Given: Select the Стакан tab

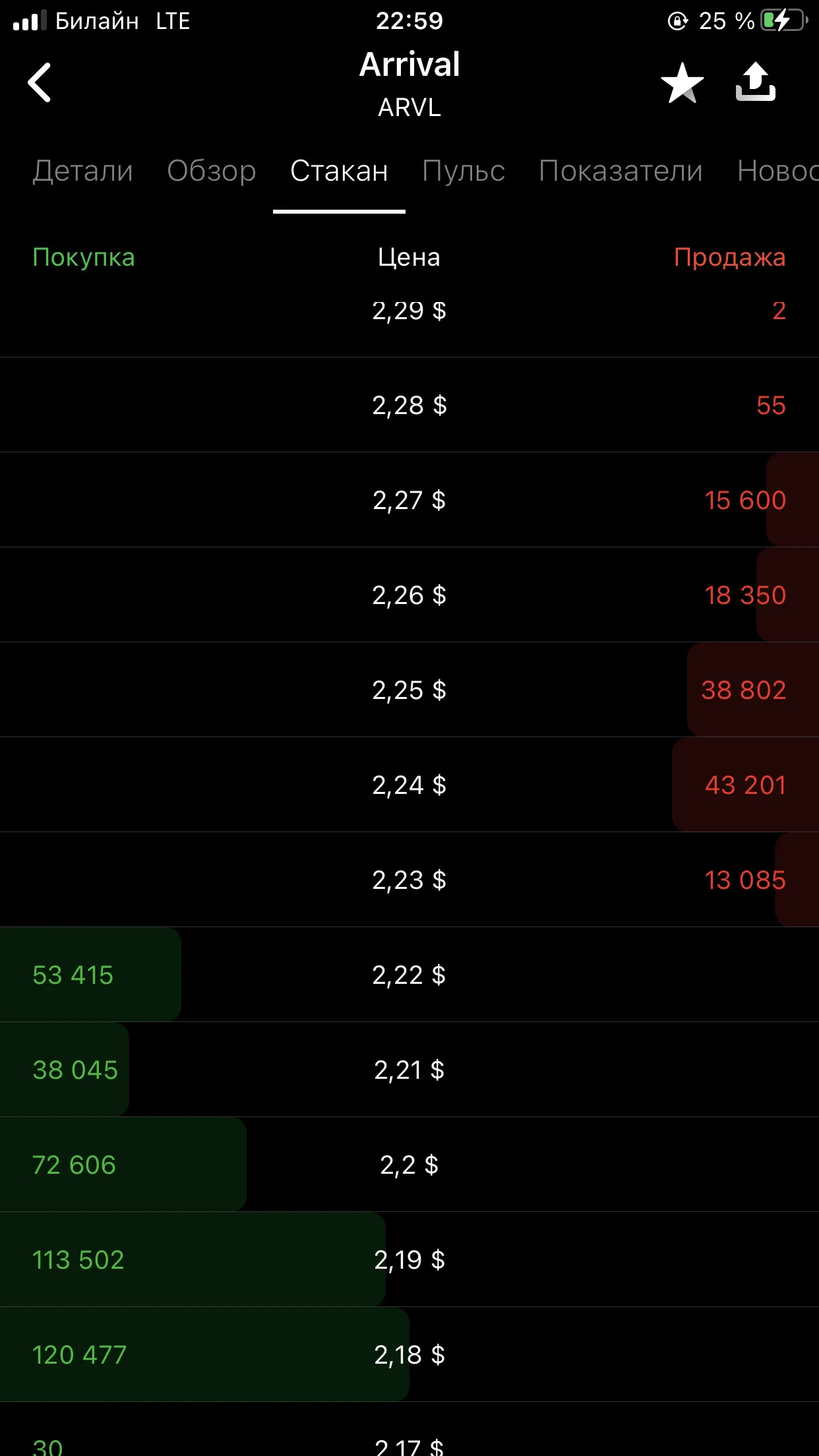Looking at the screenshot, I should click(339, 171).
